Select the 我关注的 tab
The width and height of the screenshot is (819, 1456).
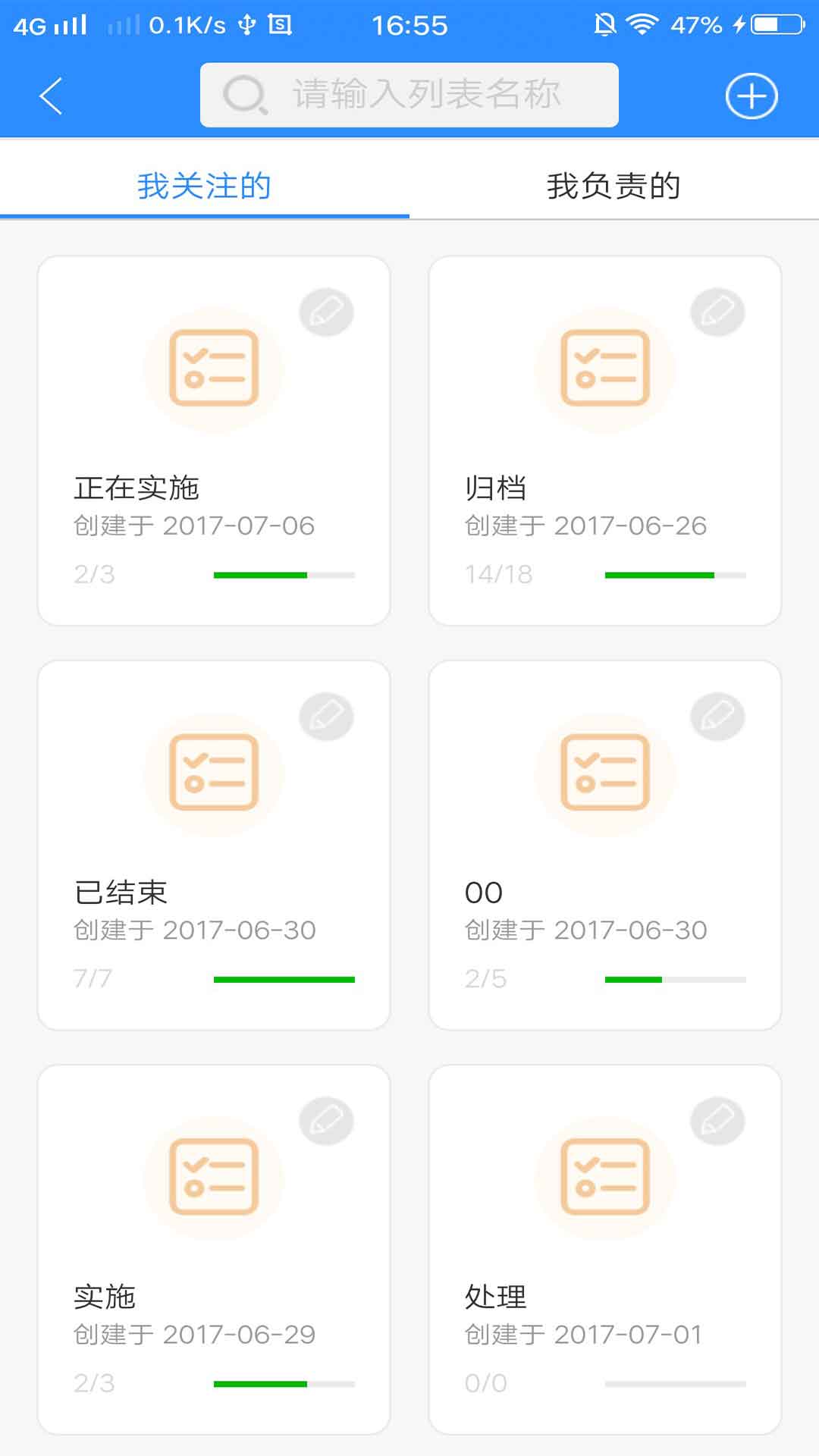[204, 186]
